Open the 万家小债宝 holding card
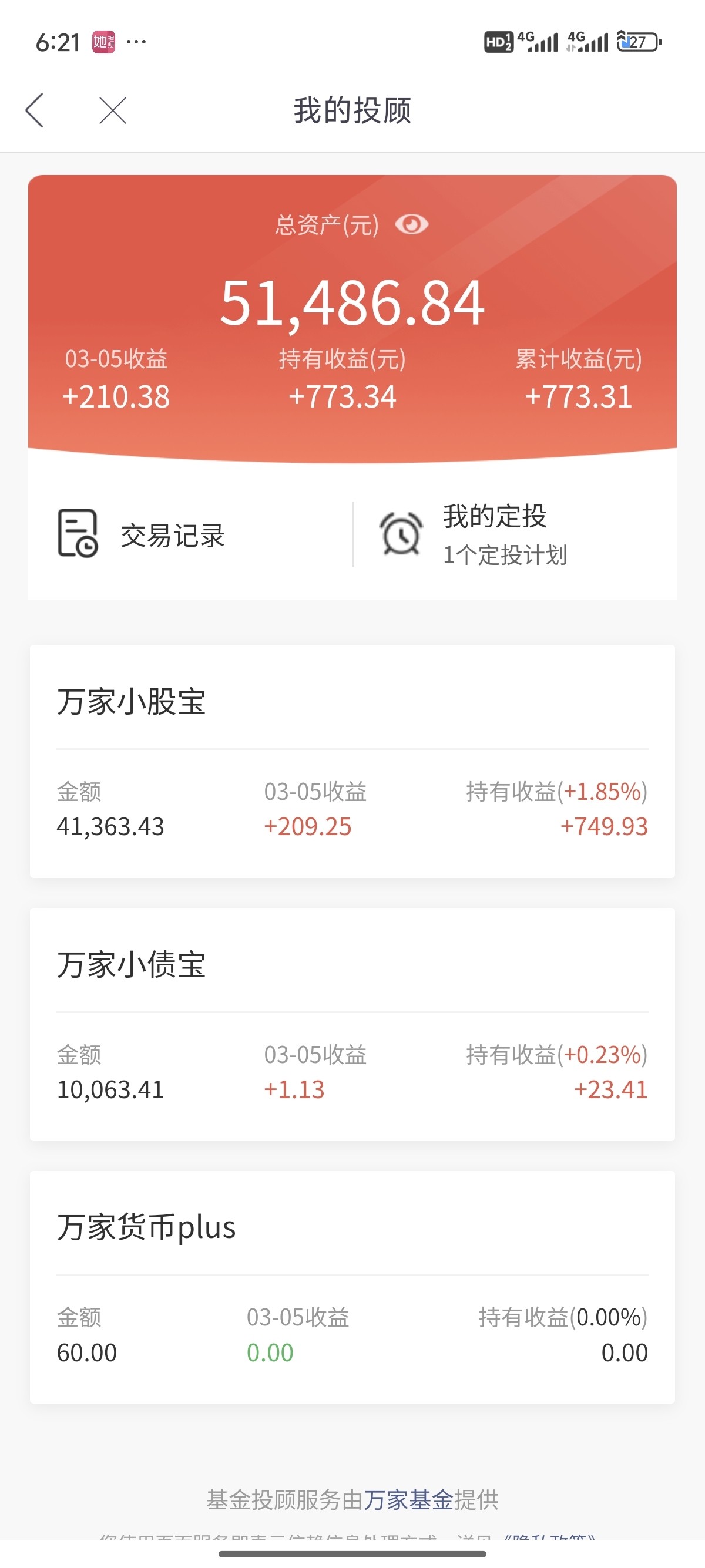This screenshot has height=1568, width=705. click(352, 1024)
